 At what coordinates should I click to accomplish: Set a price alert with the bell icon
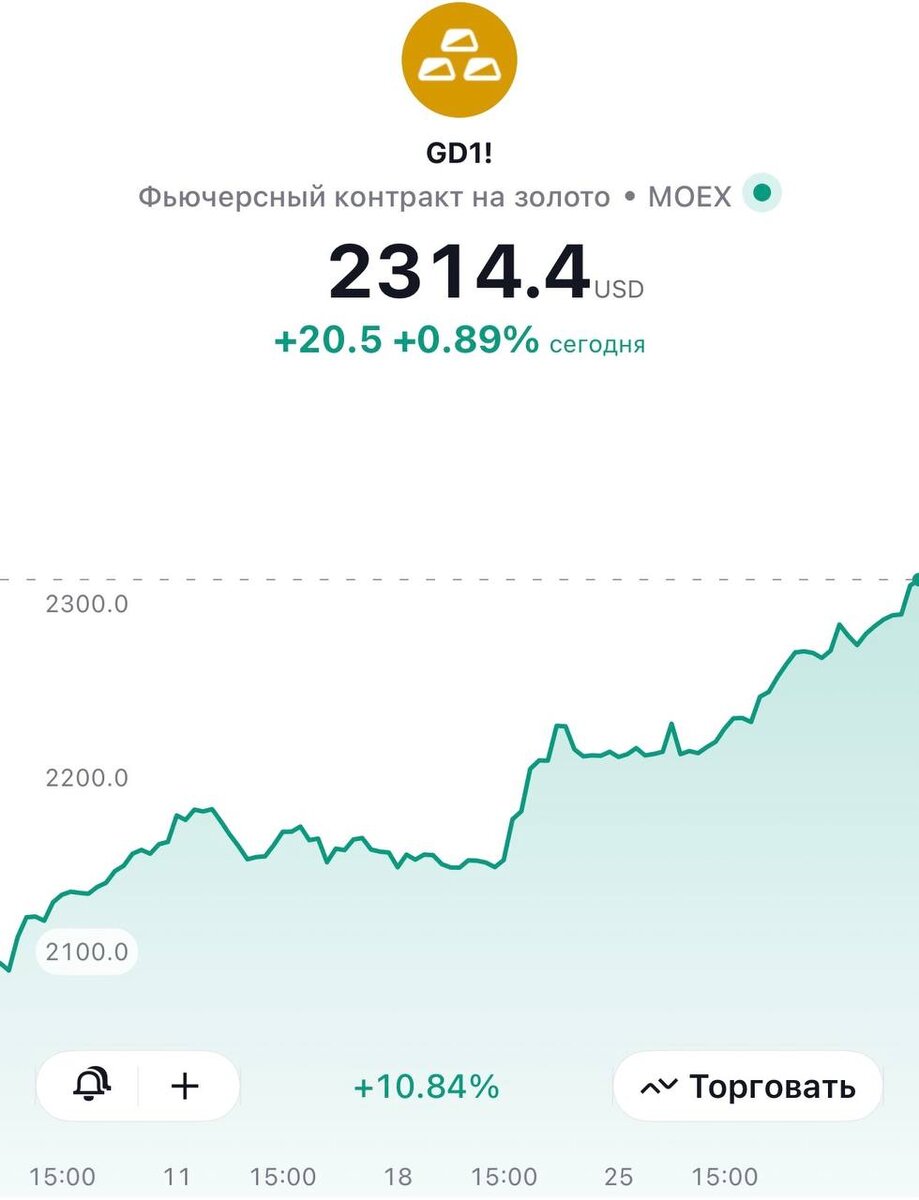tap(92, 1085)
